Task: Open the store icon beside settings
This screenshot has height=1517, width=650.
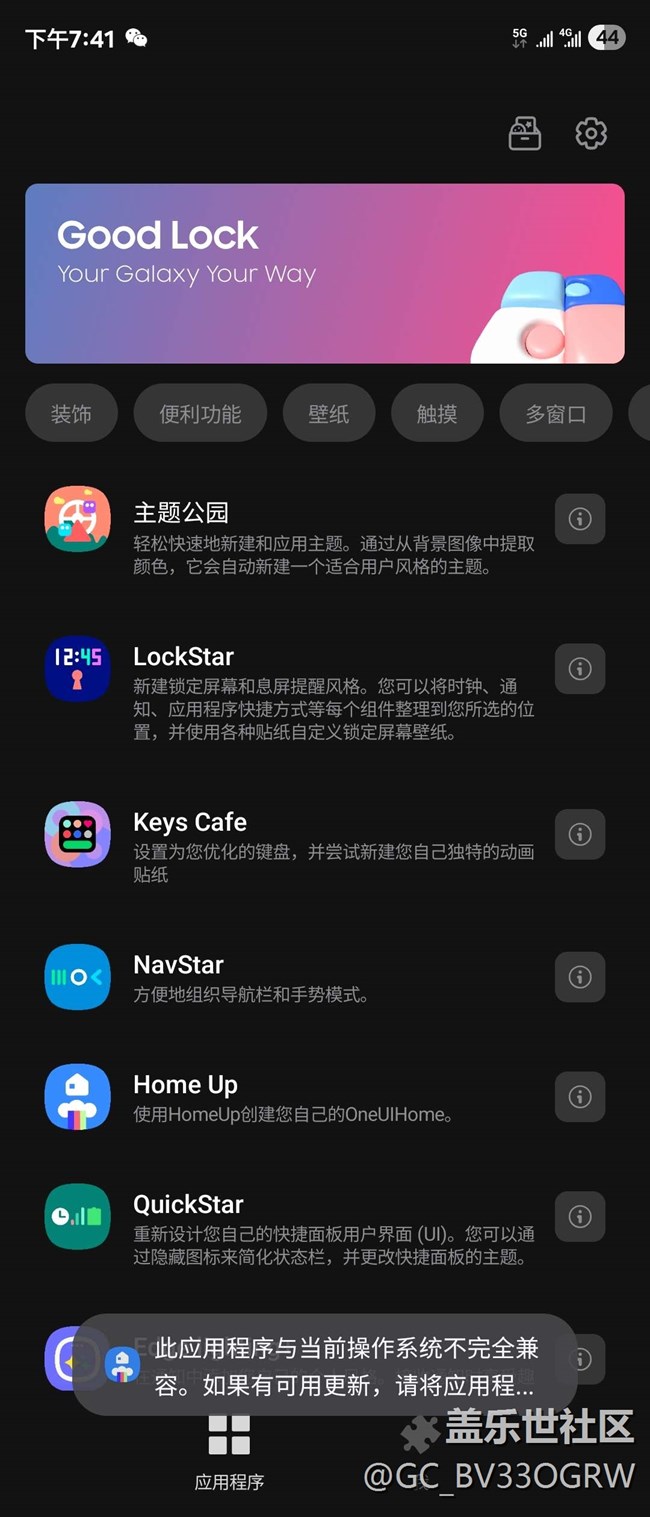Action: [525, 133]
